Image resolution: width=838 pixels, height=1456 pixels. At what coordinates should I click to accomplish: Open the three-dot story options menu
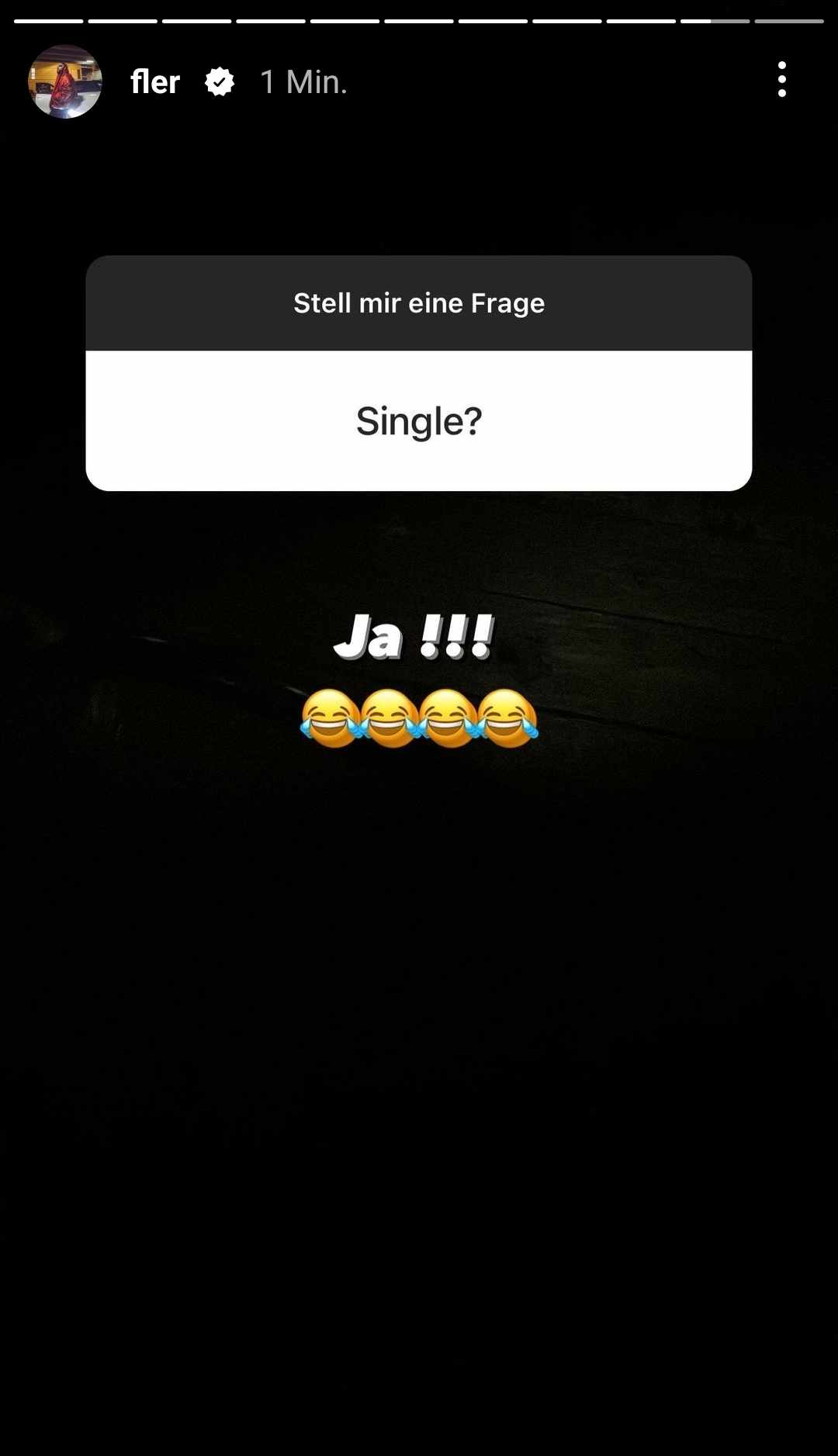pyautogui.click(x=781, y=79)
